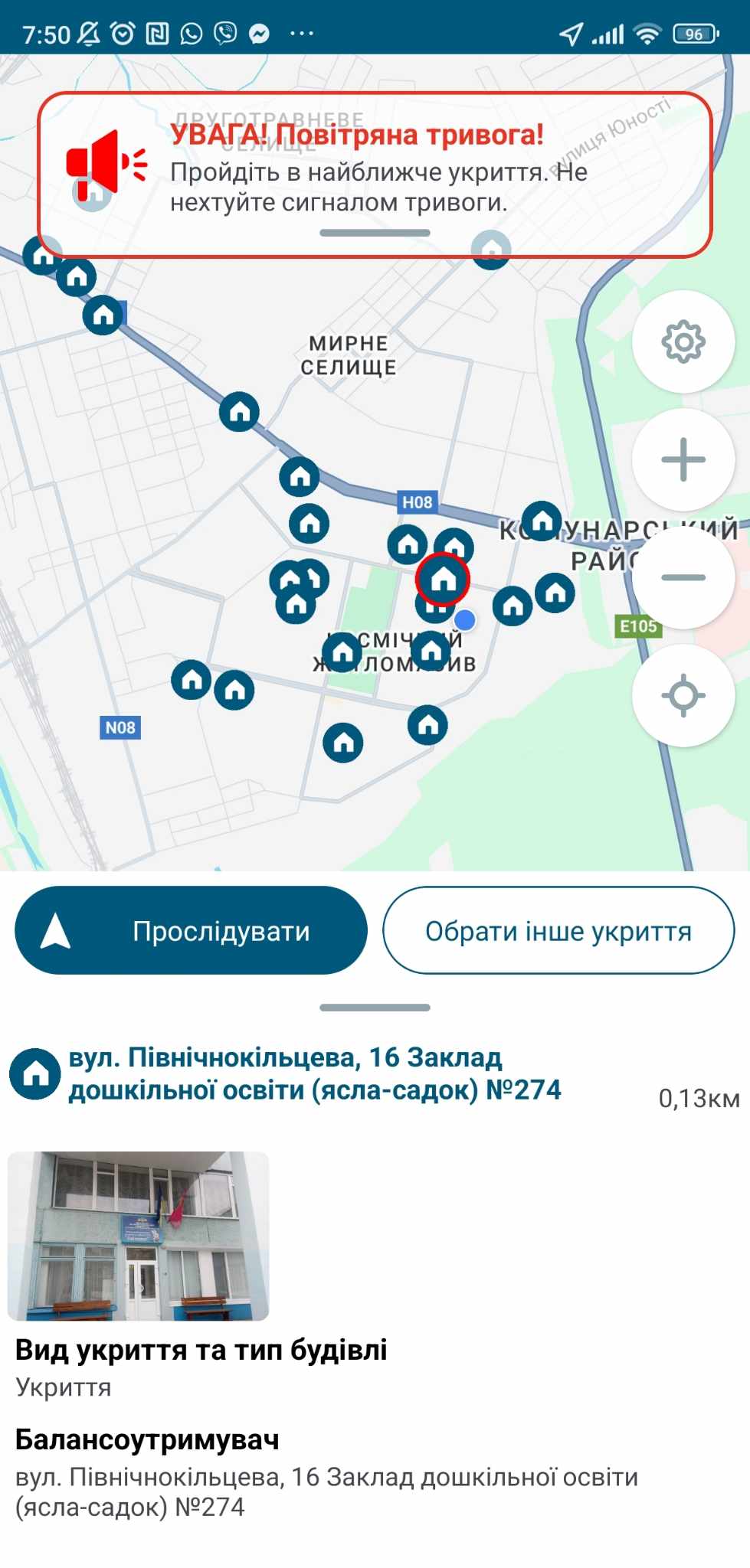
Task: Collapse the air raid alert banner handle
Action: coord(375,233)
